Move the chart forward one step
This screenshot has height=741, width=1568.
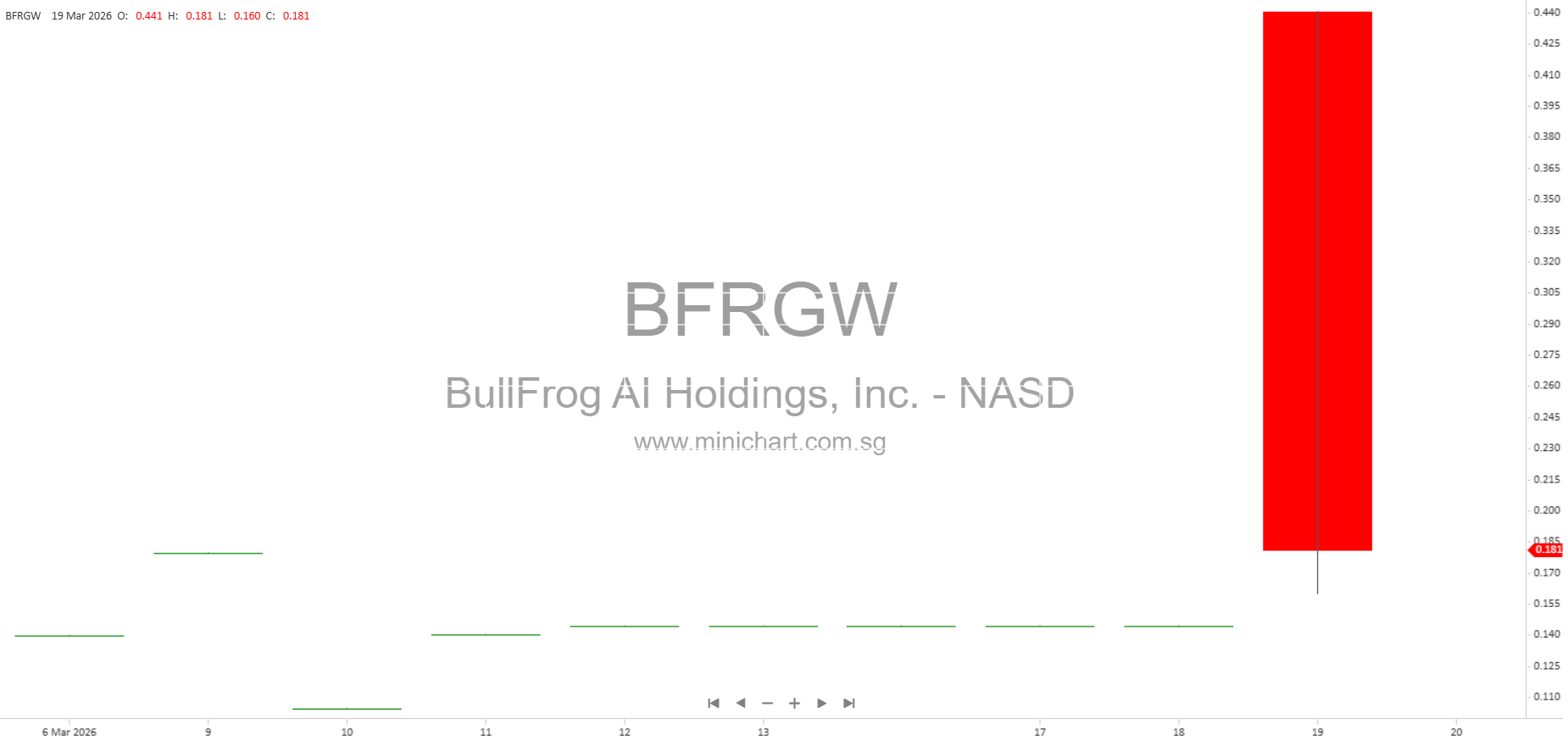tap(821, 703)
